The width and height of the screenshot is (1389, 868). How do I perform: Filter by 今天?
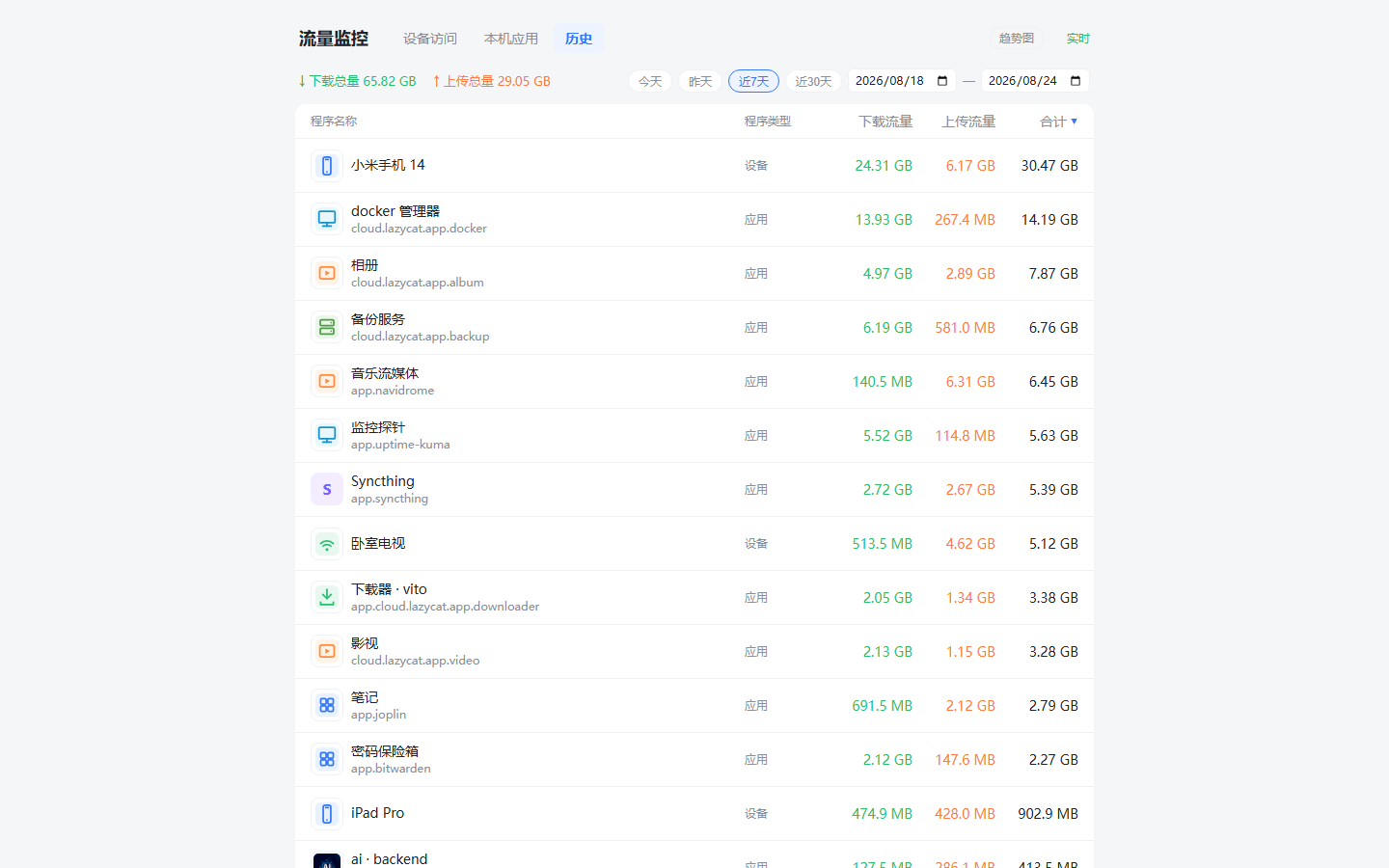pos(650,81)
